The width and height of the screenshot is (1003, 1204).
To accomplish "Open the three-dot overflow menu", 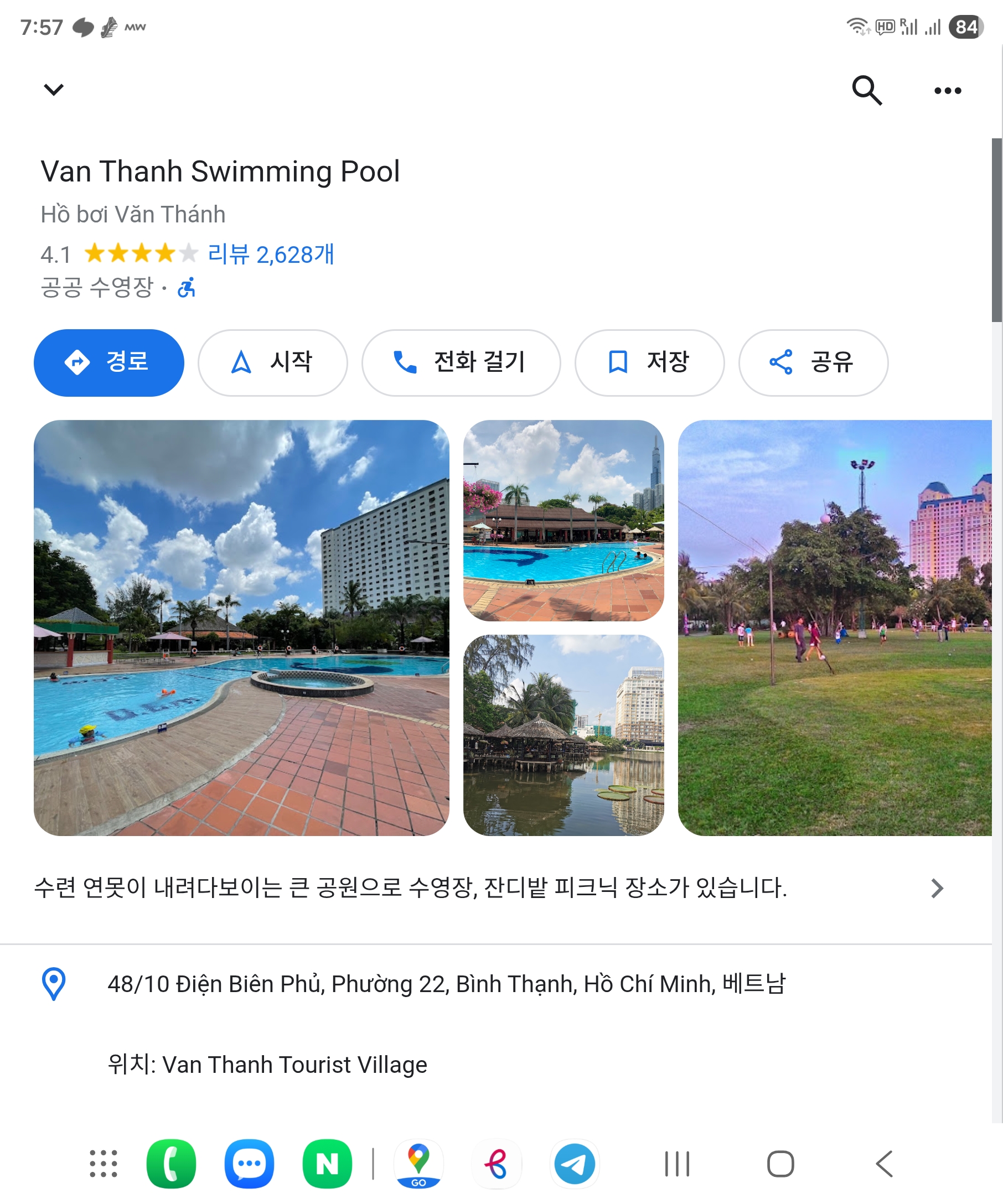I will pyautogui.click(x=947, y=91).
